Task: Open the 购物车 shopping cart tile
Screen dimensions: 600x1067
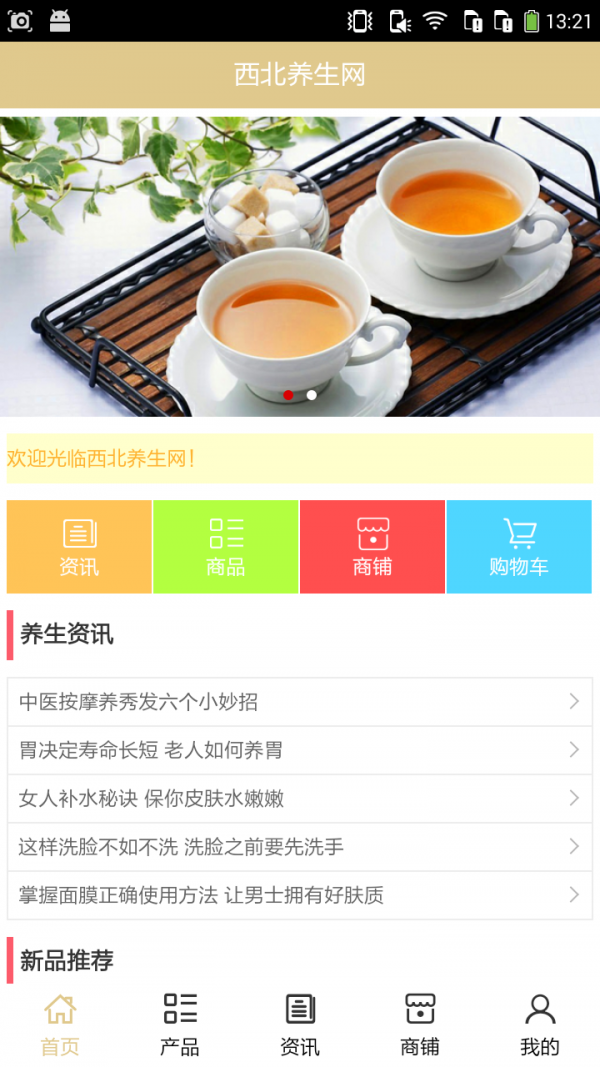Action: [x=519, y=547]
